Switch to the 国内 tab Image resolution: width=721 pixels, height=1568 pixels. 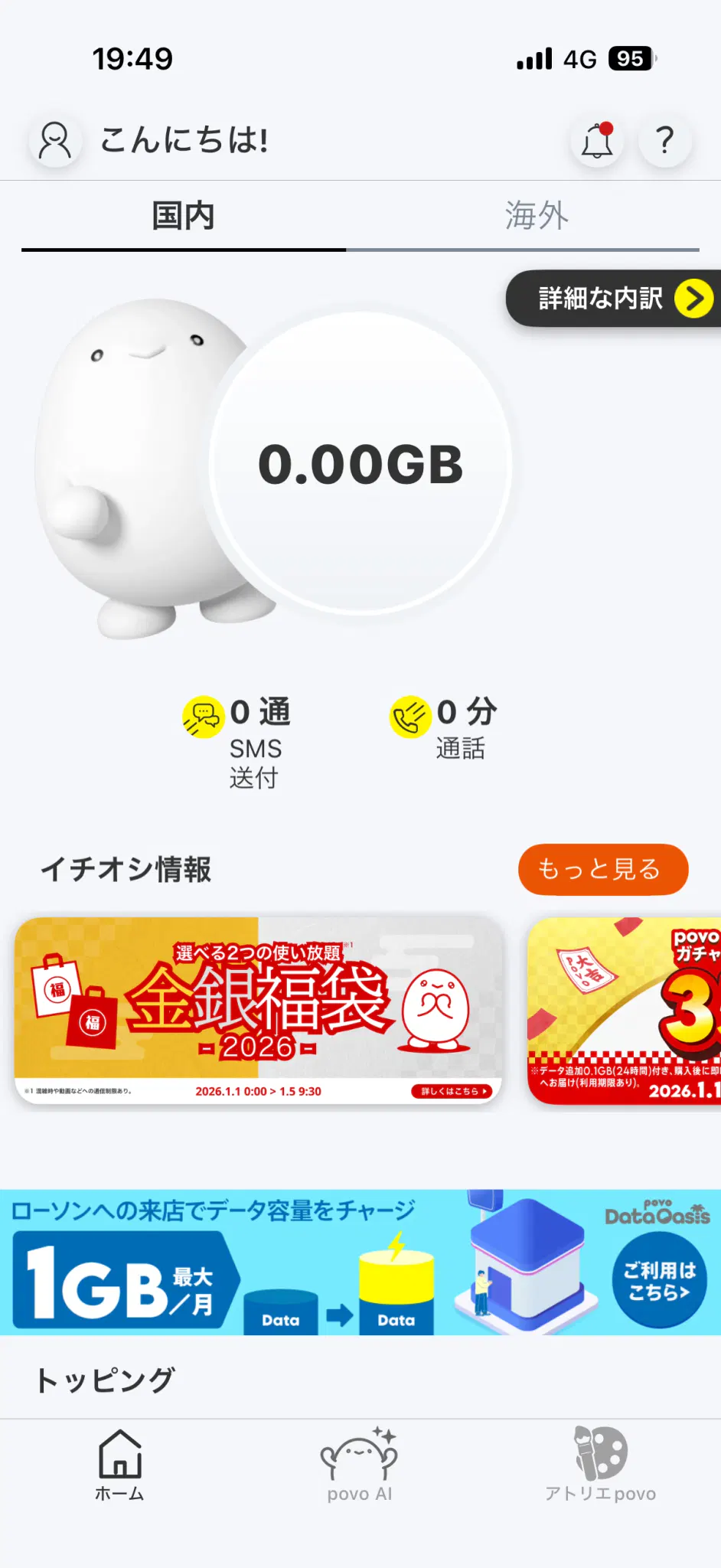[183, 217]
